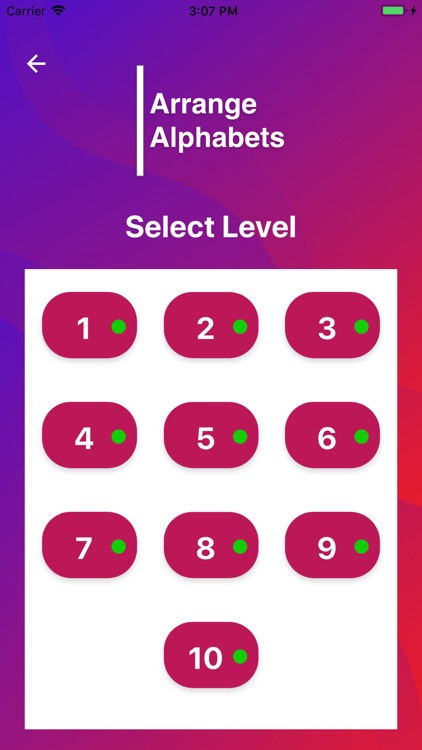Choose level 2

(211, 325)
